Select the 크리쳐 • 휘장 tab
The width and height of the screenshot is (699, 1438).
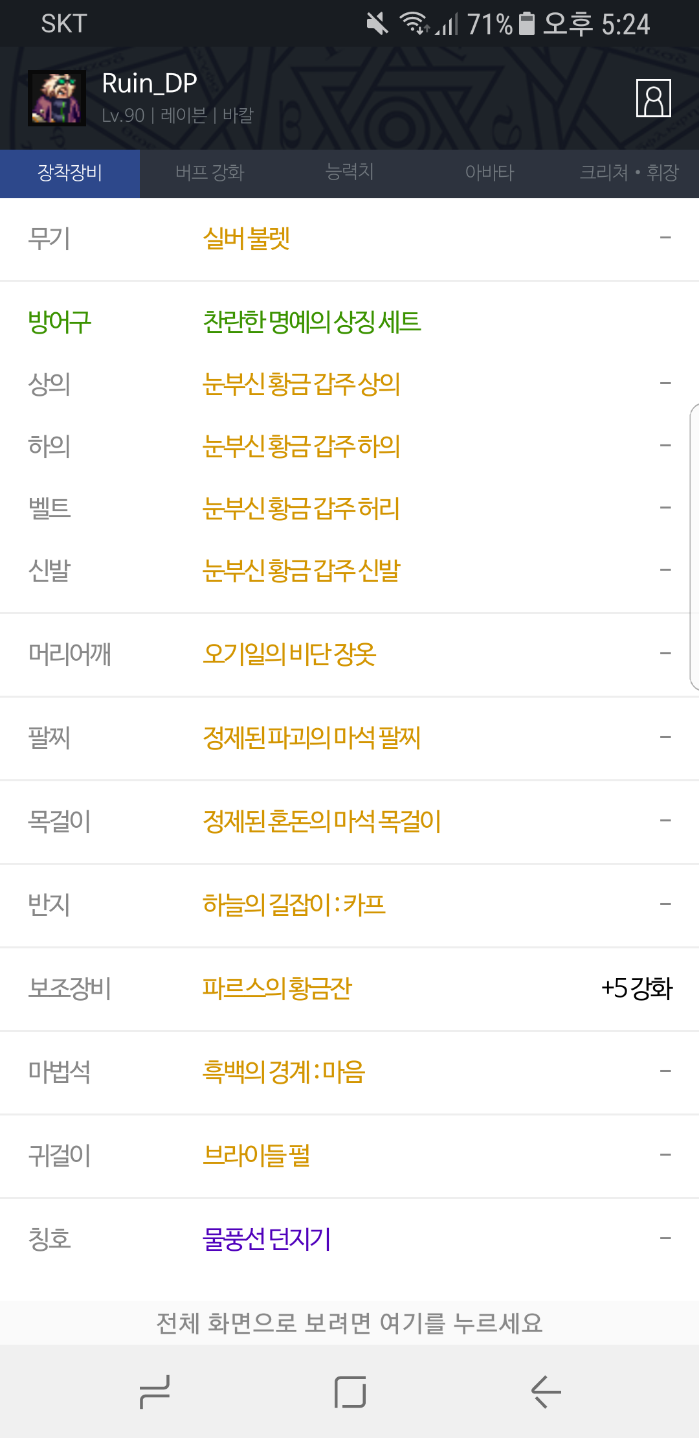(x=628, y=173)
